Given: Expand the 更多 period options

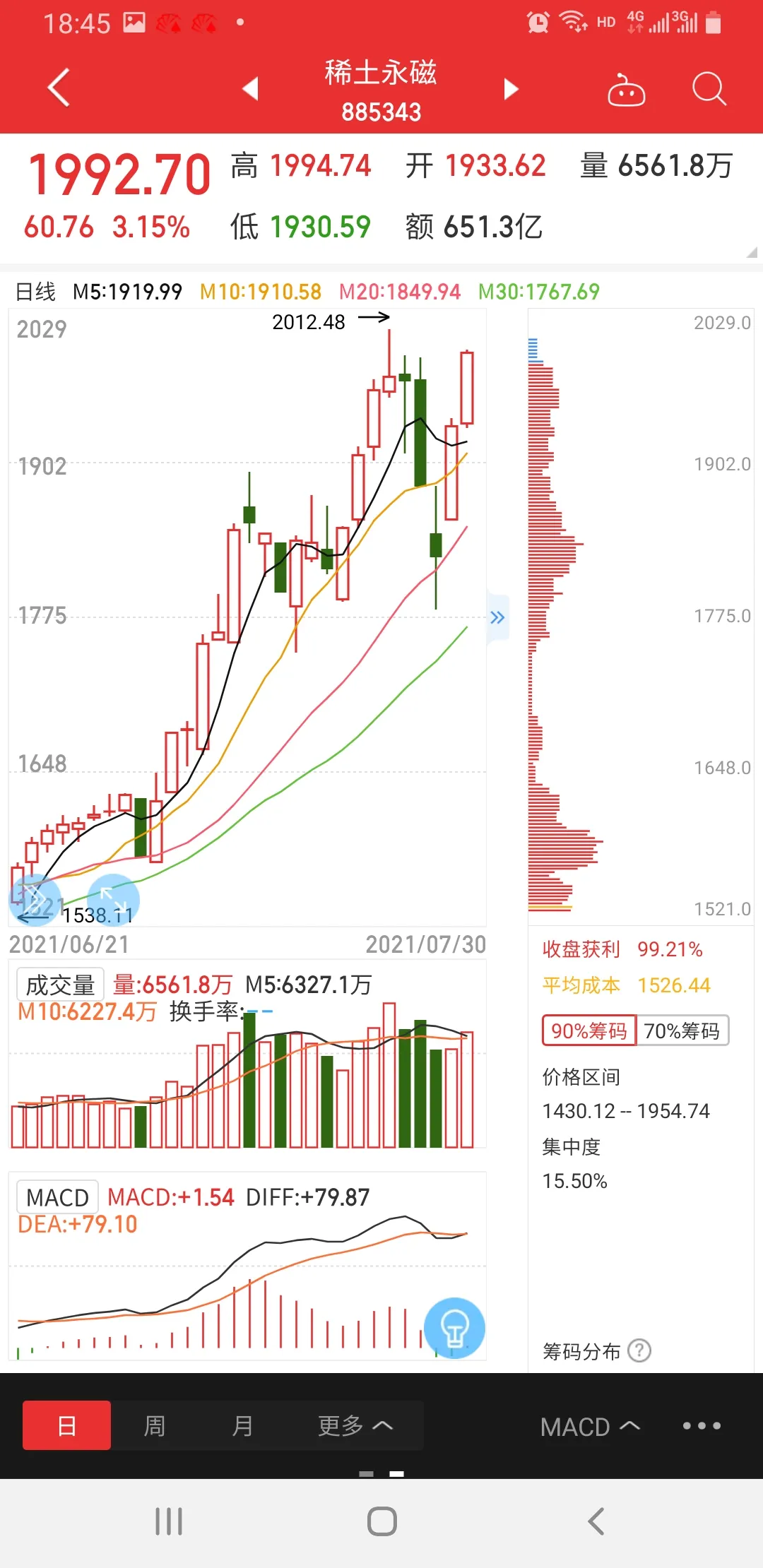Looking at the screenshot, I should (355, 1426).
